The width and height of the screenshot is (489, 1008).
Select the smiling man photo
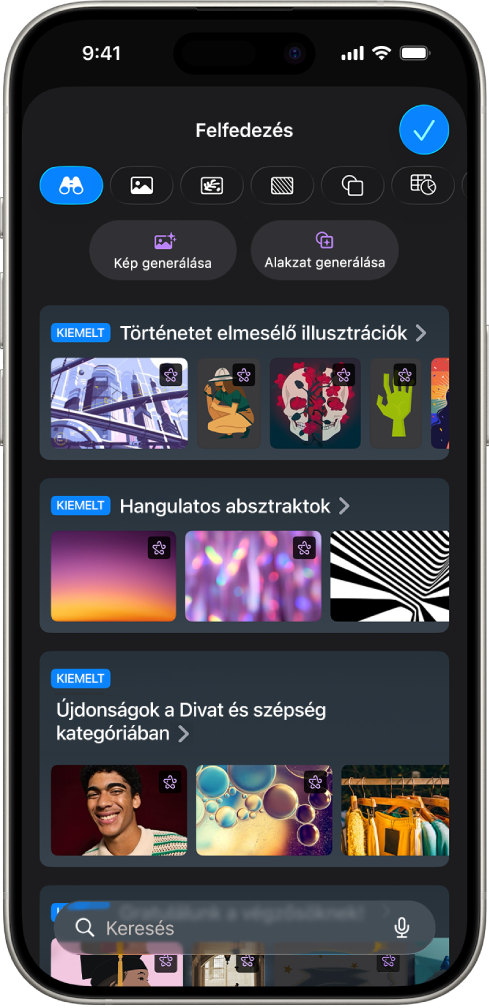120,810
